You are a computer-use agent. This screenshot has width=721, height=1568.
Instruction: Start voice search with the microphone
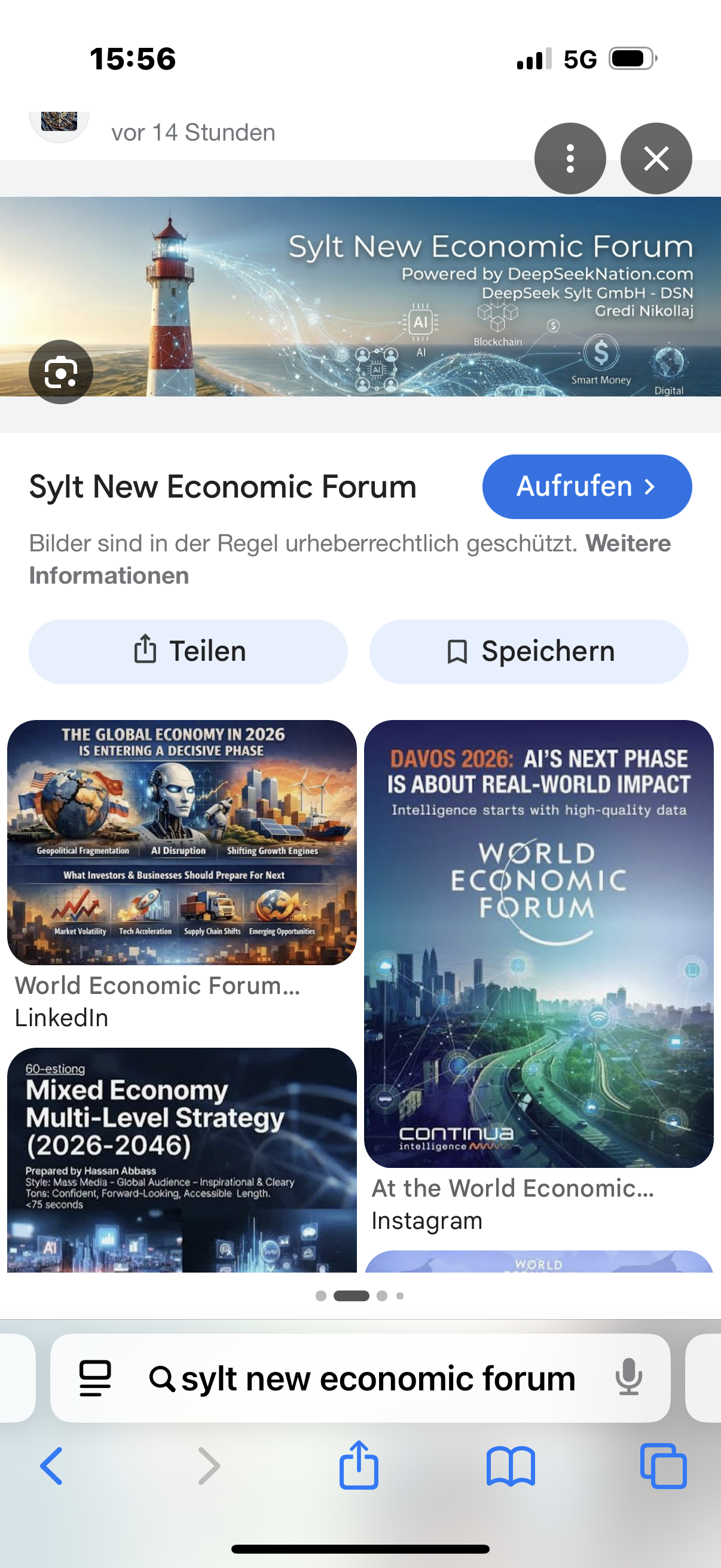click(x=628, y=1377)
